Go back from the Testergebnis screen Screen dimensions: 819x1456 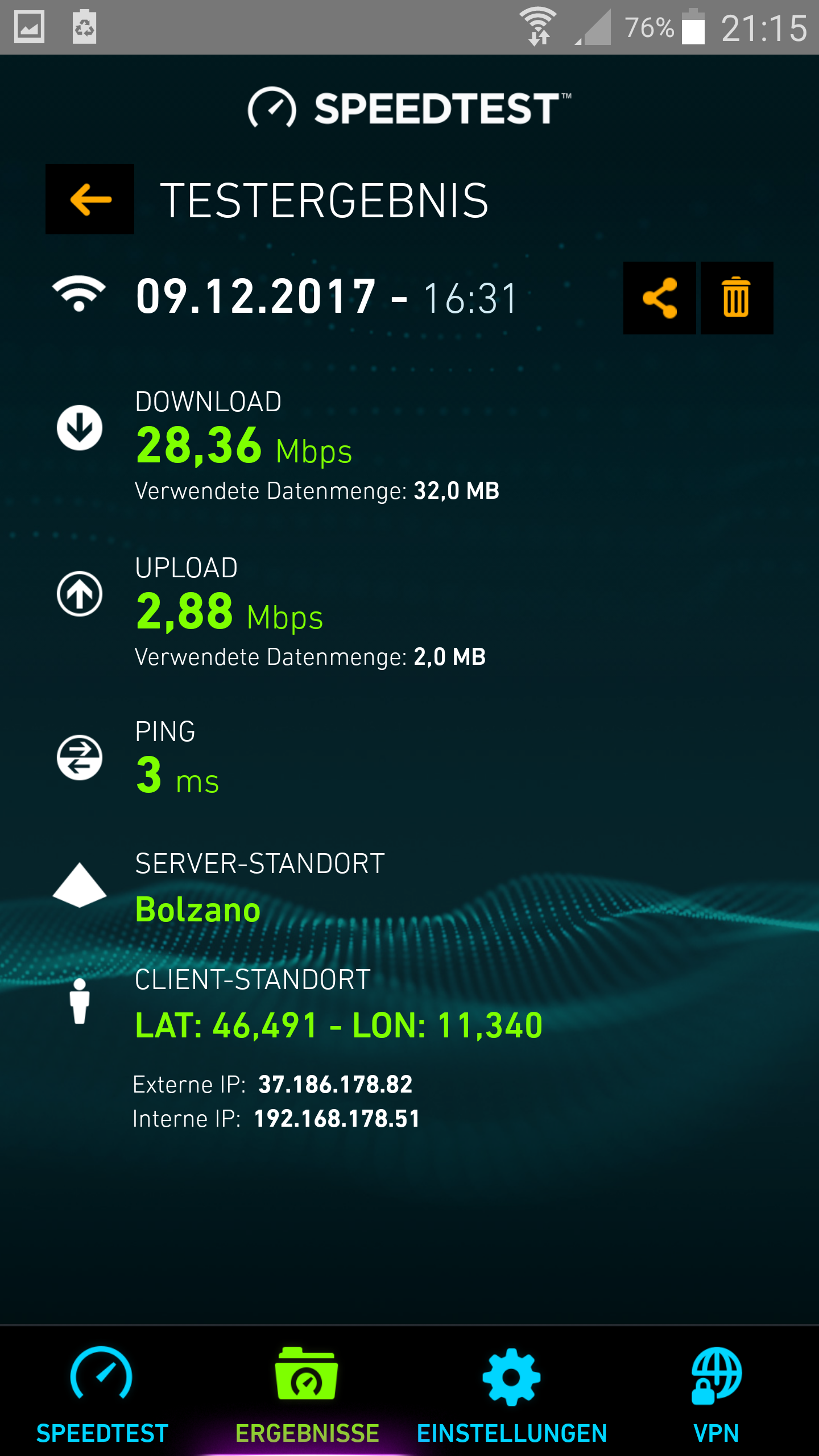pos(90,200)
